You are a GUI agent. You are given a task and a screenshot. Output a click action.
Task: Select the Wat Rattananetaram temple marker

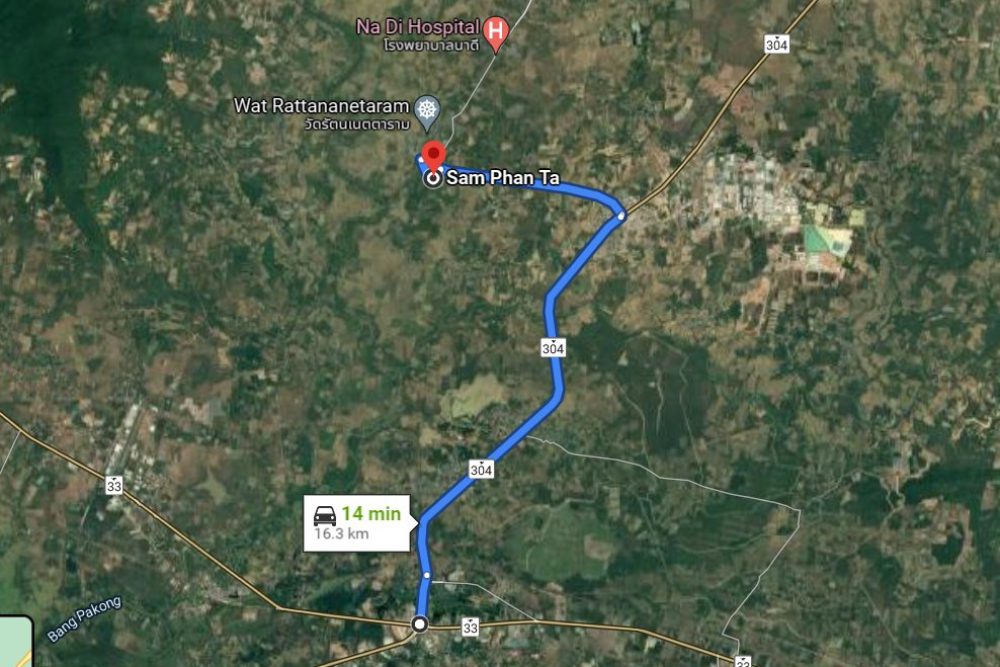click(428, 107)
